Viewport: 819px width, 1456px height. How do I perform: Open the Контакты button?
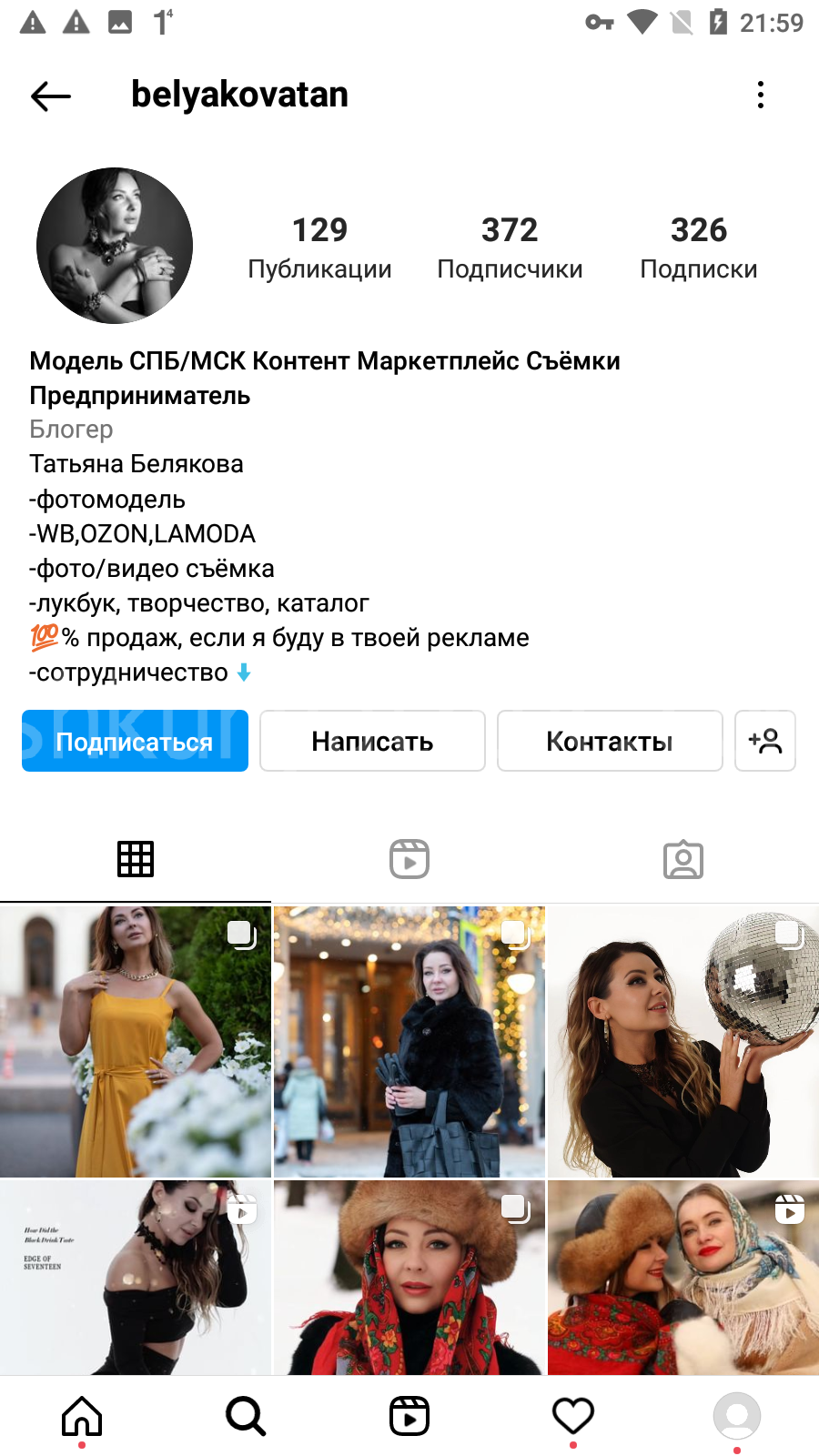click(610, 741)
